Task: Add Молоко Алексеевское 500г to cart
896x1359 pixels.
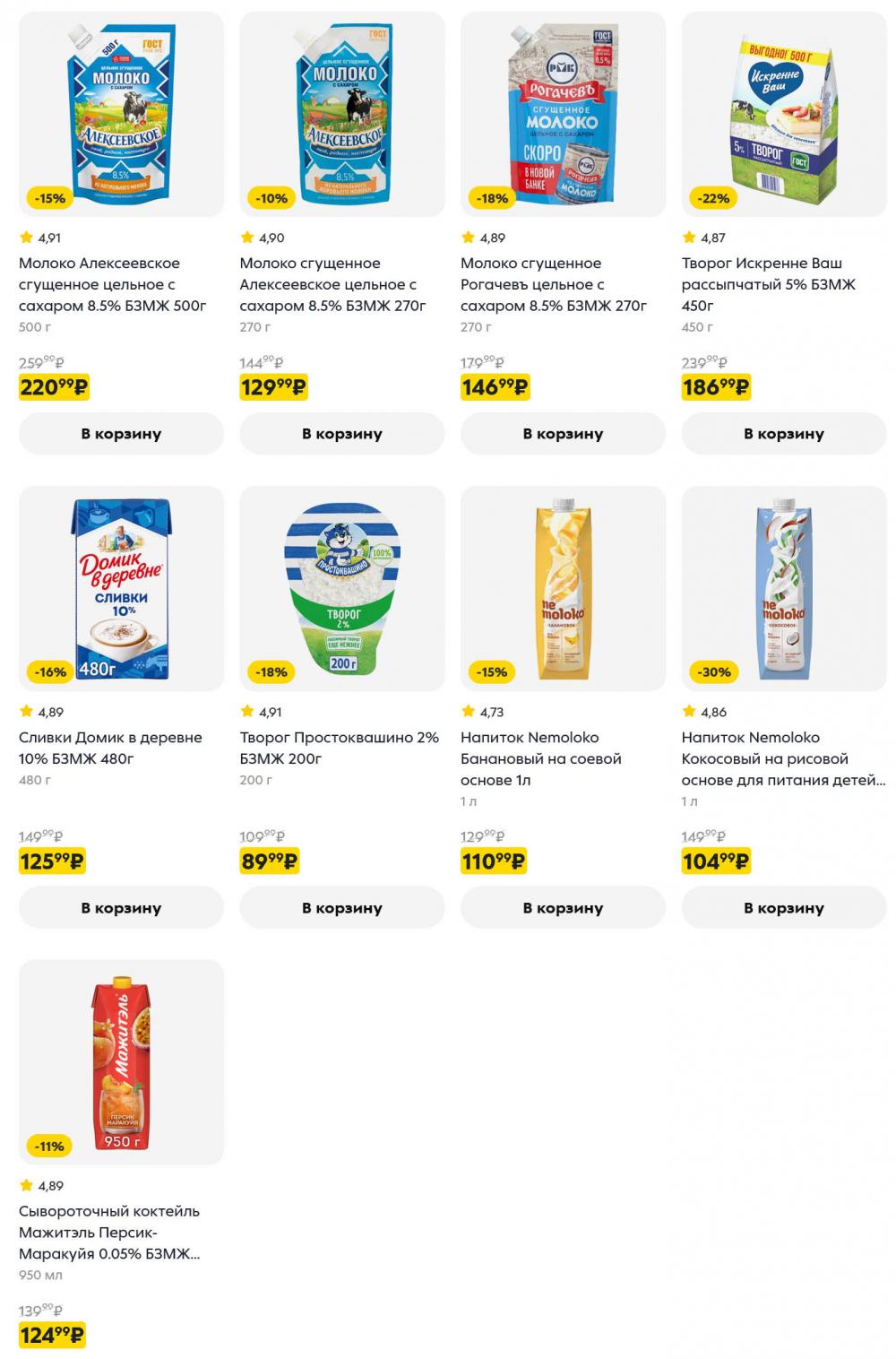Action: (x=119, y=433)
